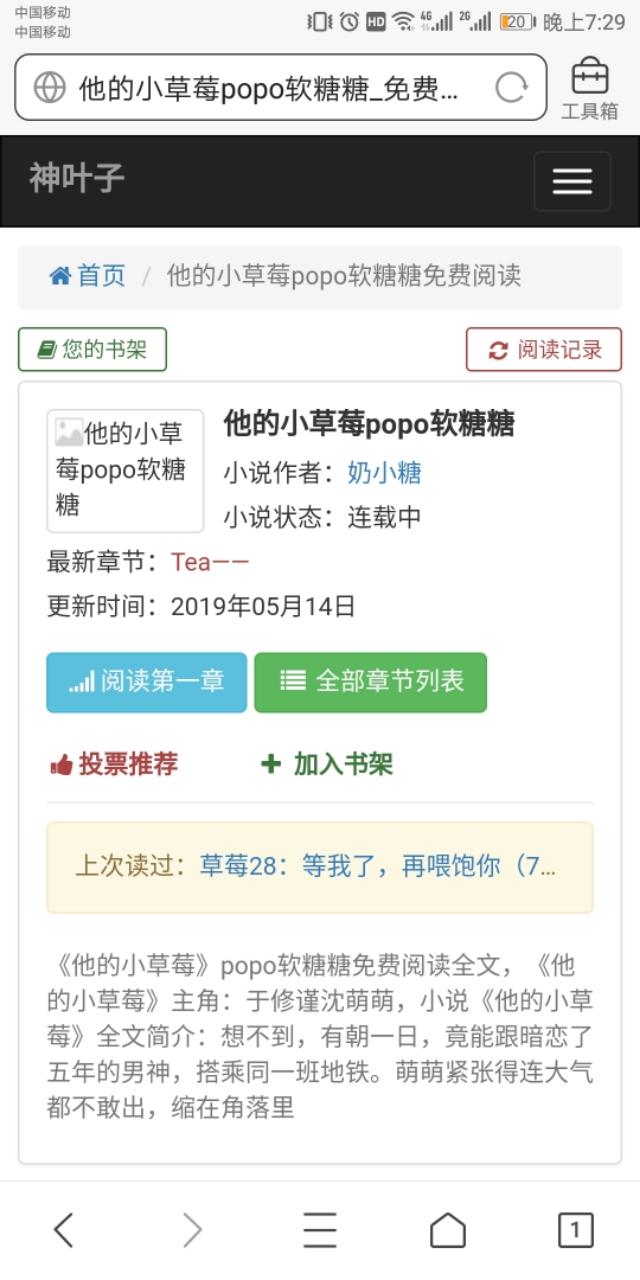Vote with 投票推荐
The height and width of the screenshot is (1280, 640).
[114, 765]
